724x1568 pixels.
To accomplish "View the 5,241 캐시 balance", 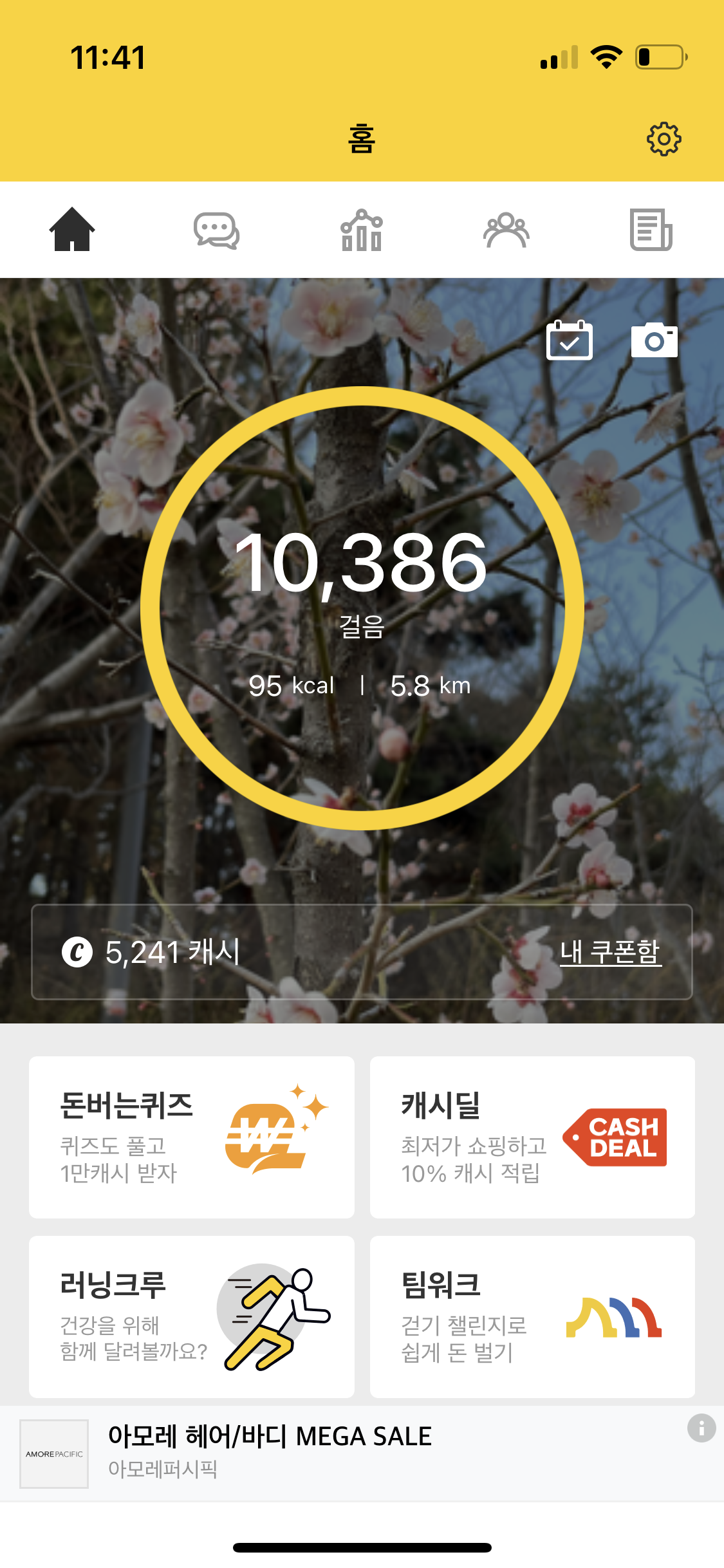I will pos(152,952).
